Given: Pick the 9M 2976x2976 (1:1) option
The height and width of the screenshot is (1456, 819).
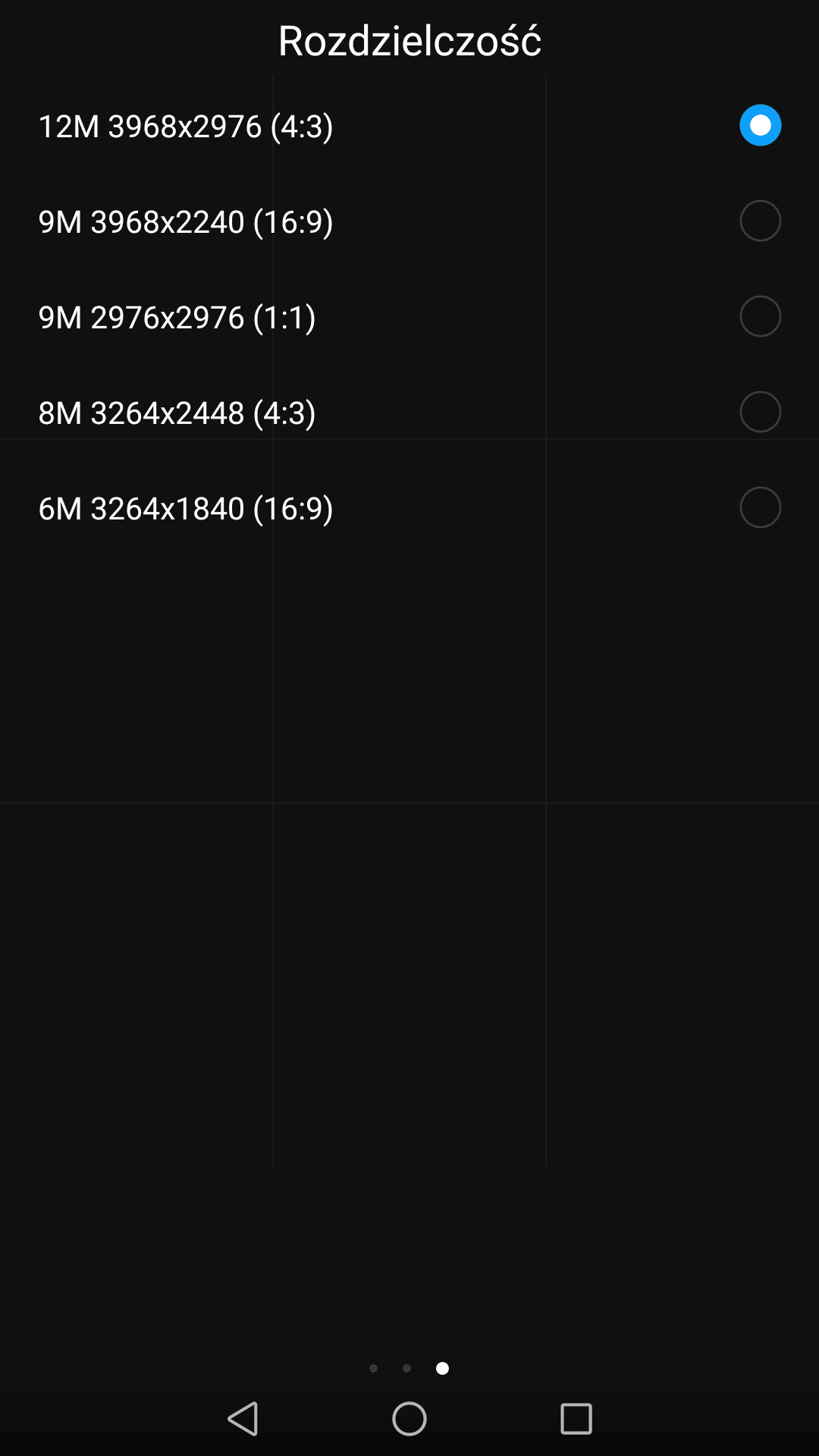Looking at the screenshot, I should (x=409, y=317).
